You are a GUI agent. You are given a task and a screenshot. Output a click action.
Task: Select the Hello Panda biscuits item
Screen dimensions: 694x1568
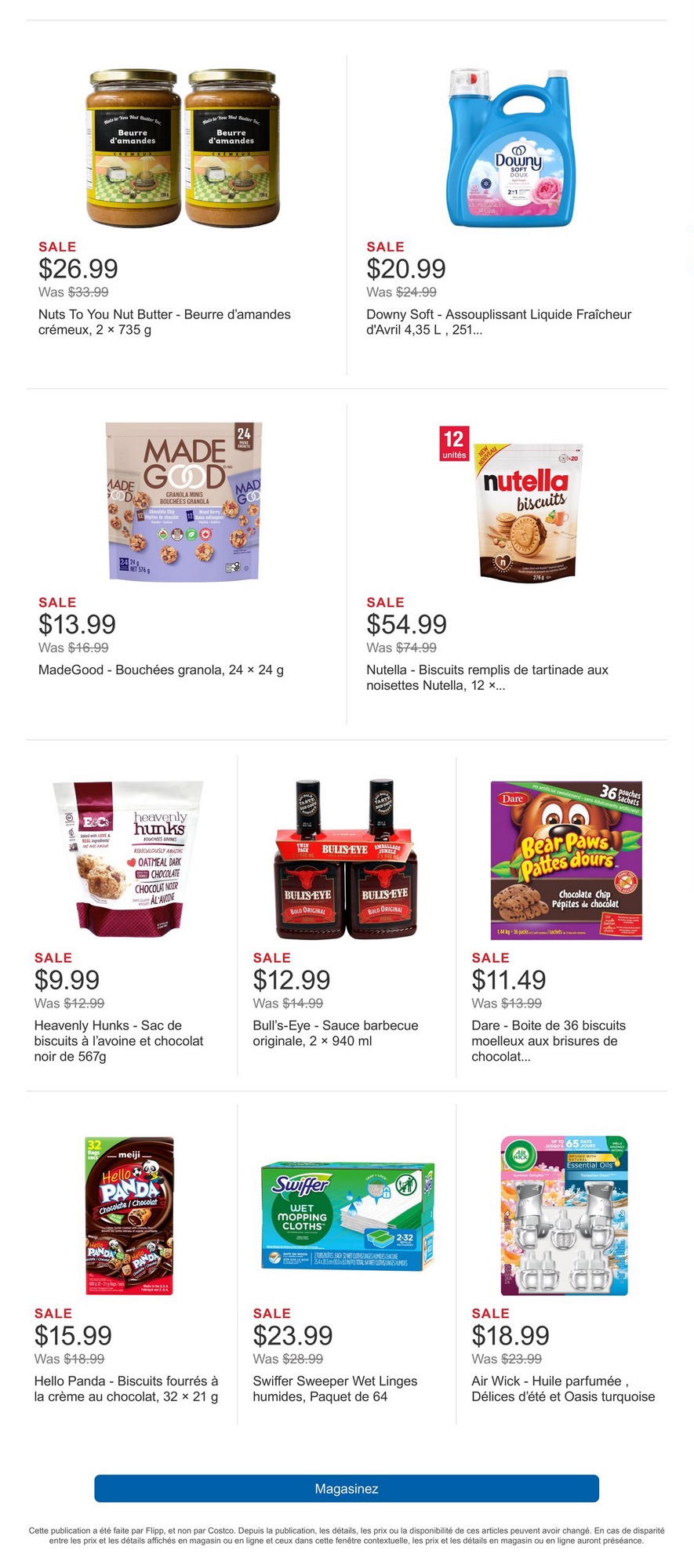pyautogui.click(x=129, y=1215)
